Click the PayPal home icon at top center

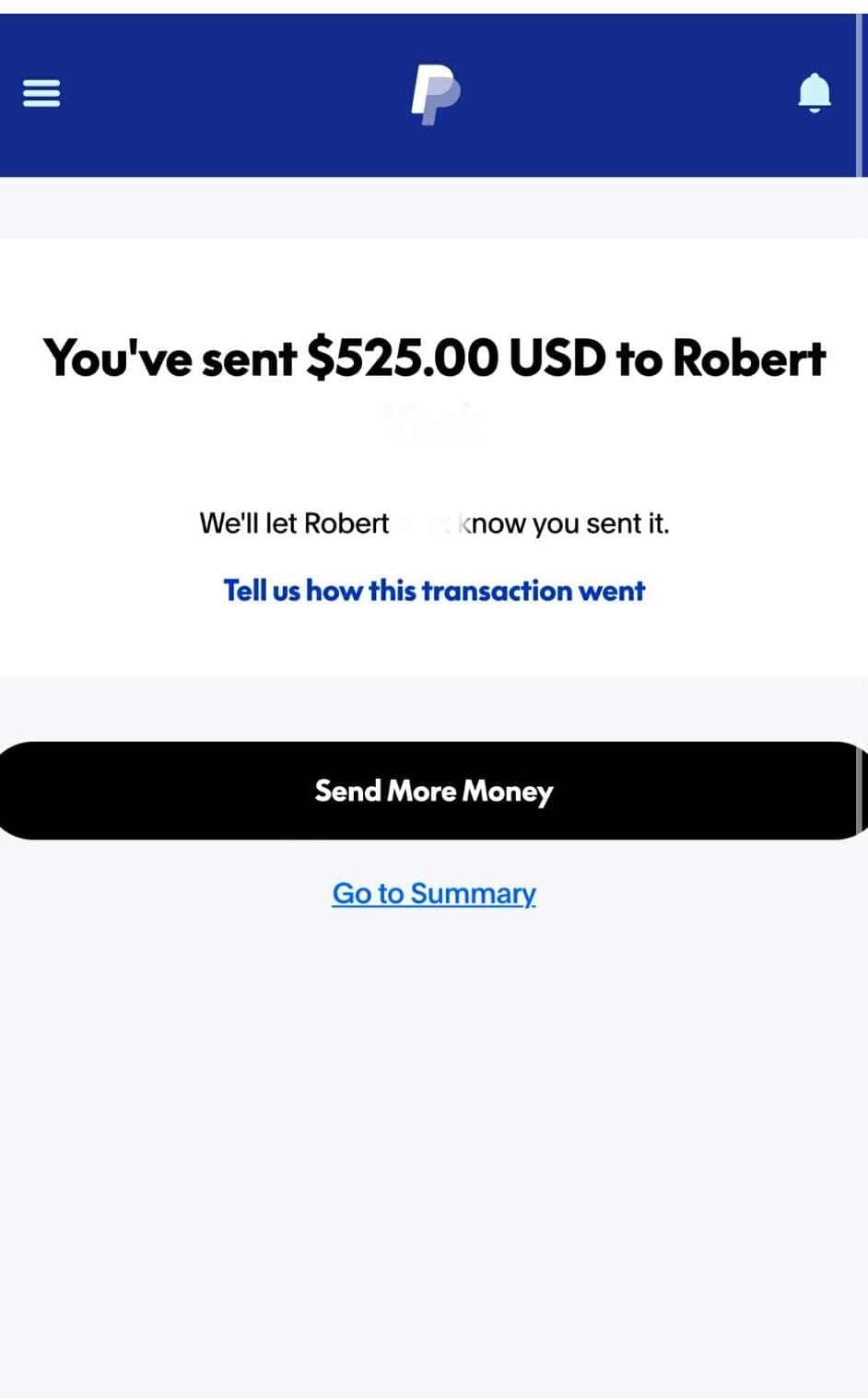pyautogui.click(x=434, y=92)
